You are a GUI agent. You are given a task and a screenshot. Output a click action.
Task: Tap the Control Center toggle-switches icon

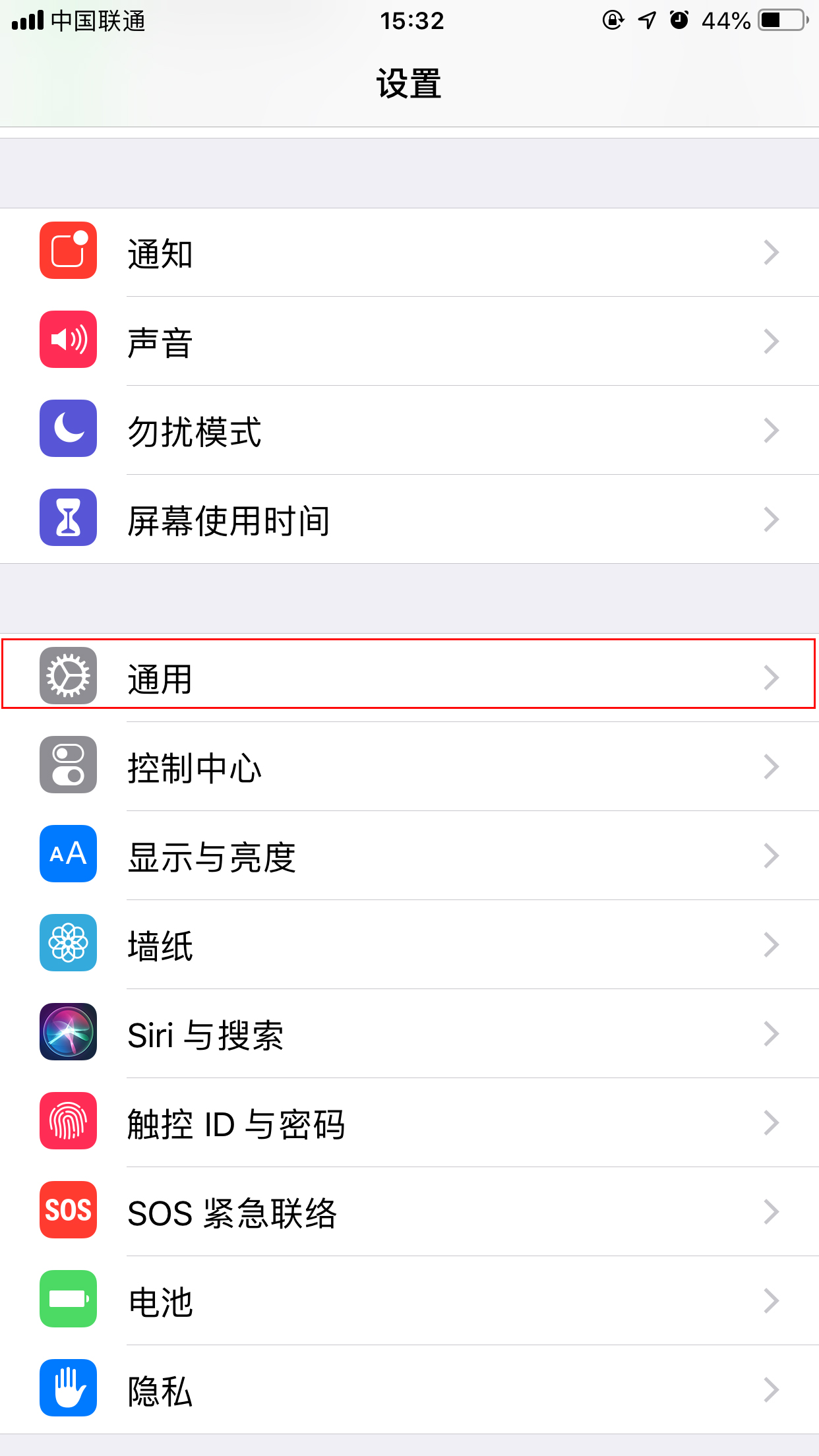(x=68, y=766)
